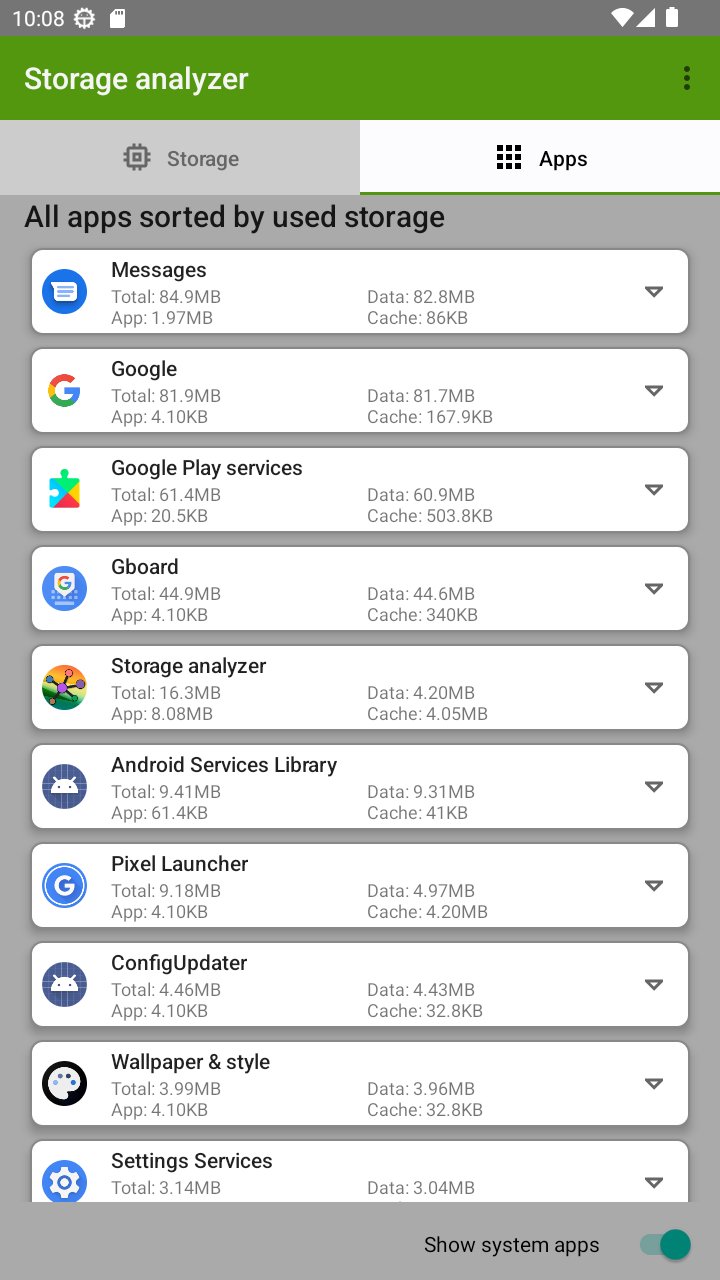
Task: Expand the Storage analyzer entry
Action: pos(654,688)
